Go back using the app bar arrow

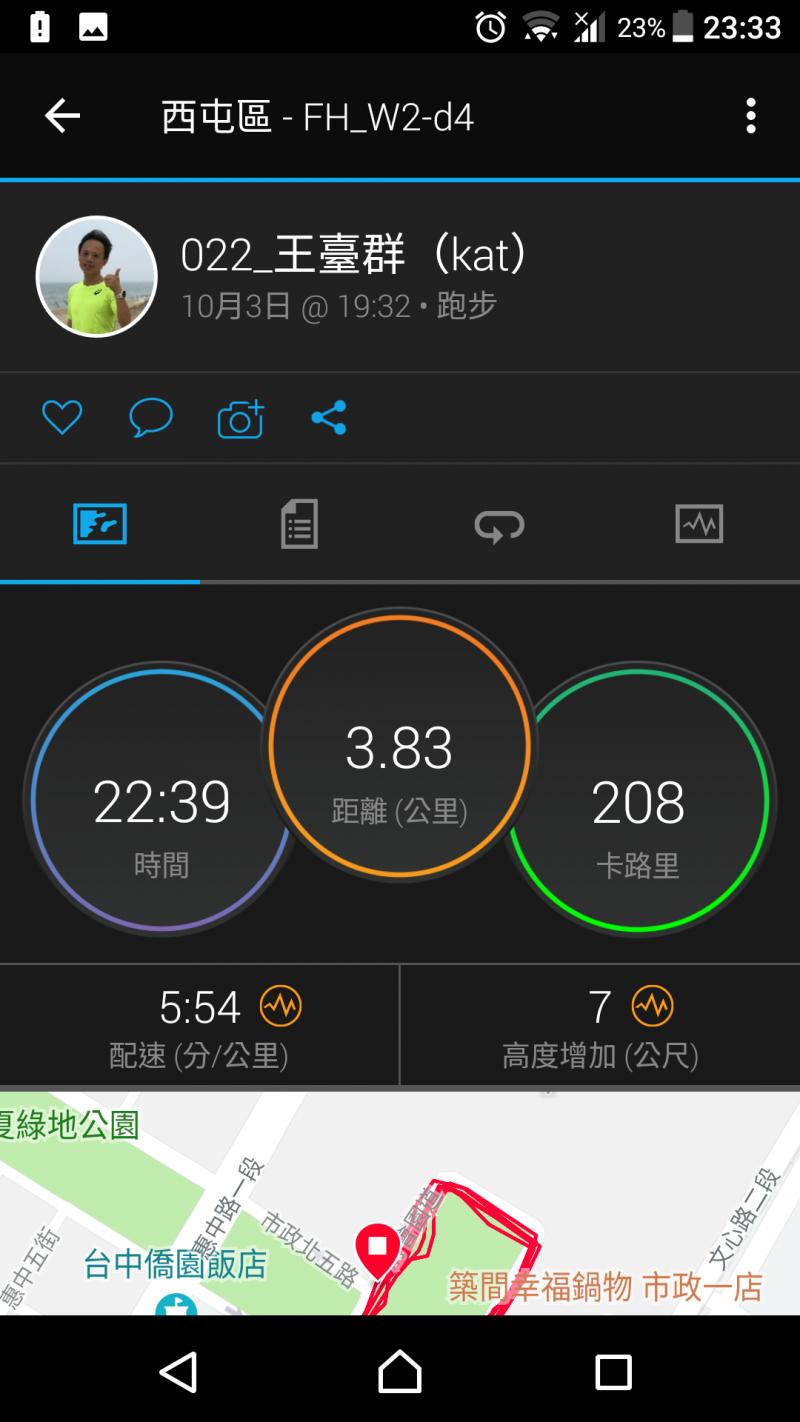62,117
